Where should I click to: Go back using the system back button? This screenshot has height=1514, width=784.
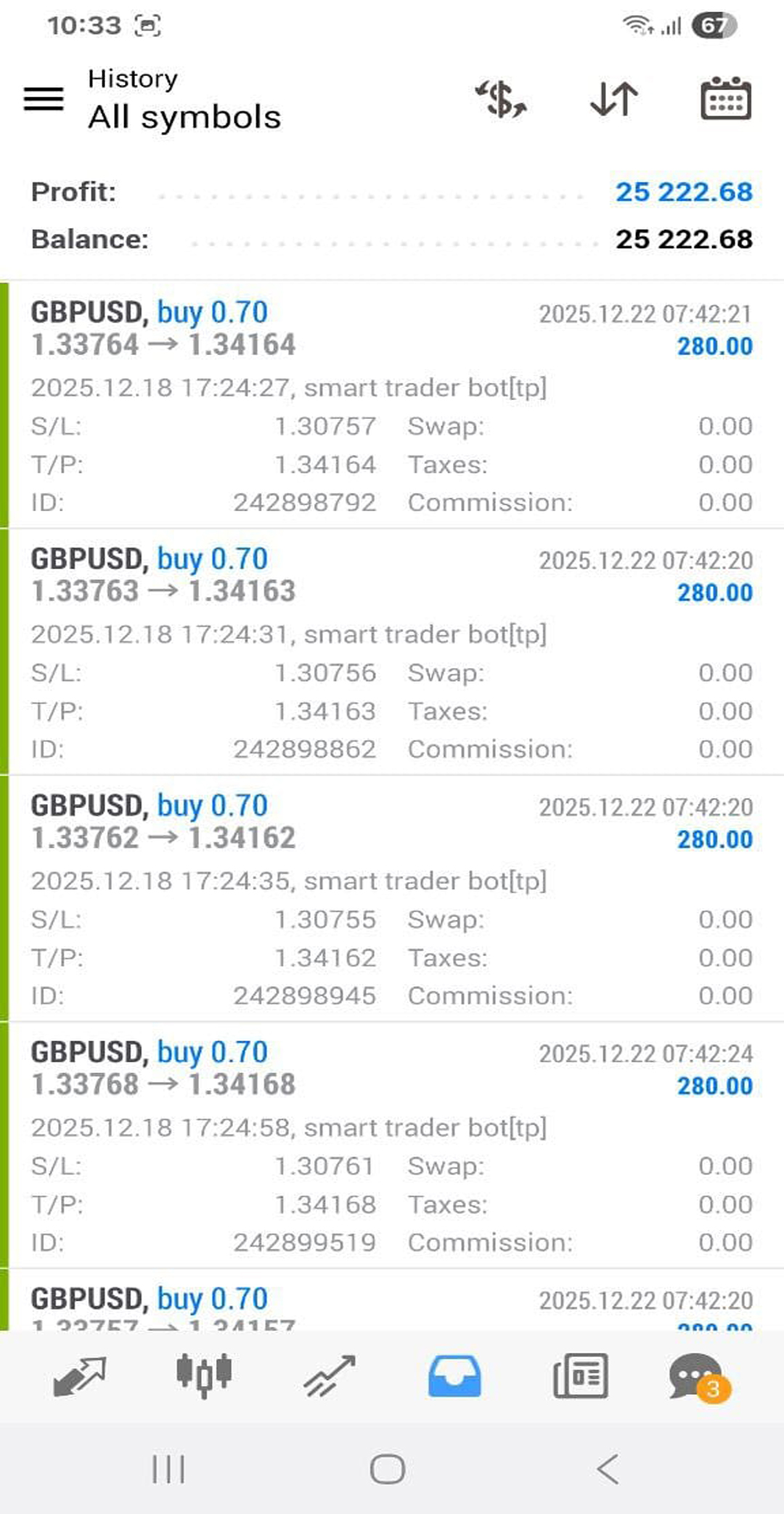608,1470
